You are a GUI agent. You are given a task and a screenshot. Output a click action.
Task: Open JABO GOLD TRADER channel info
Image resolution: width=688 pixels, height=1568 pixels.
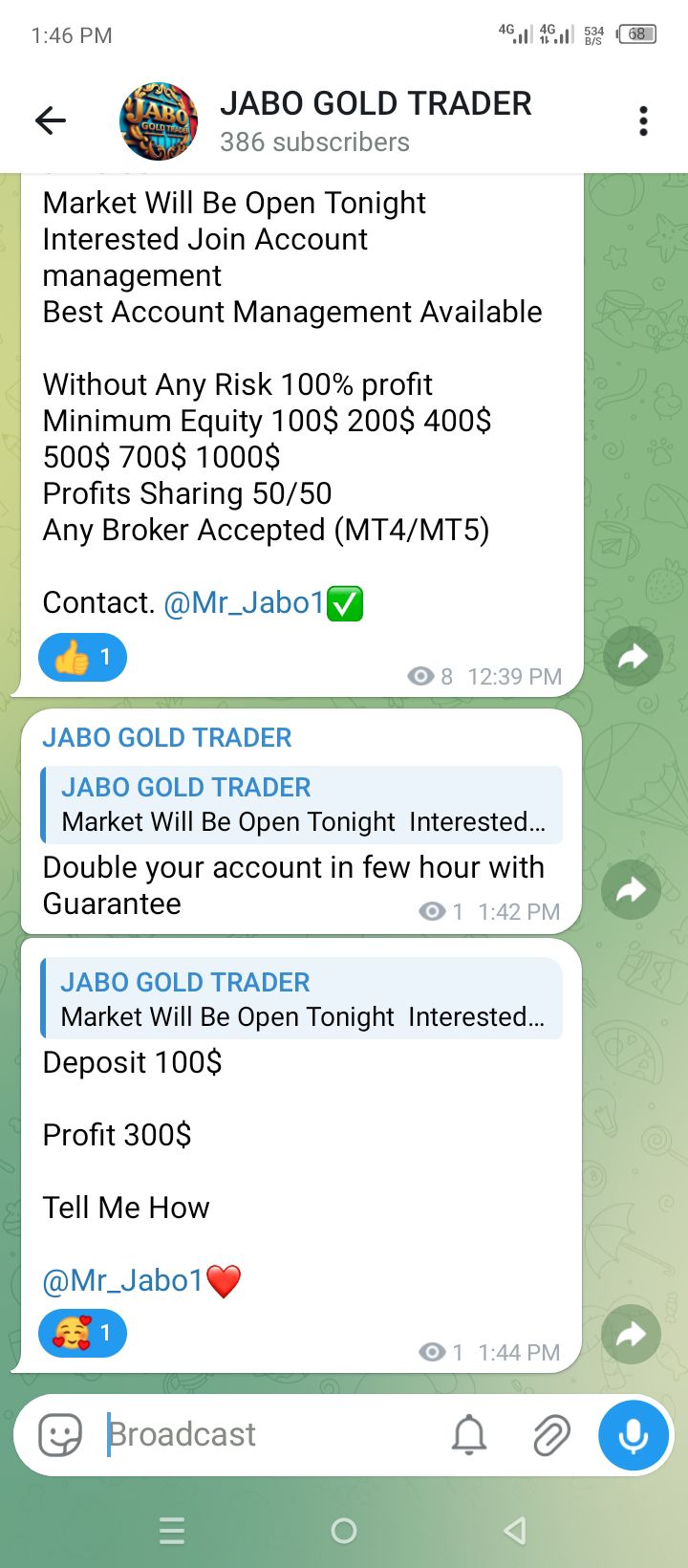(375, 121)
